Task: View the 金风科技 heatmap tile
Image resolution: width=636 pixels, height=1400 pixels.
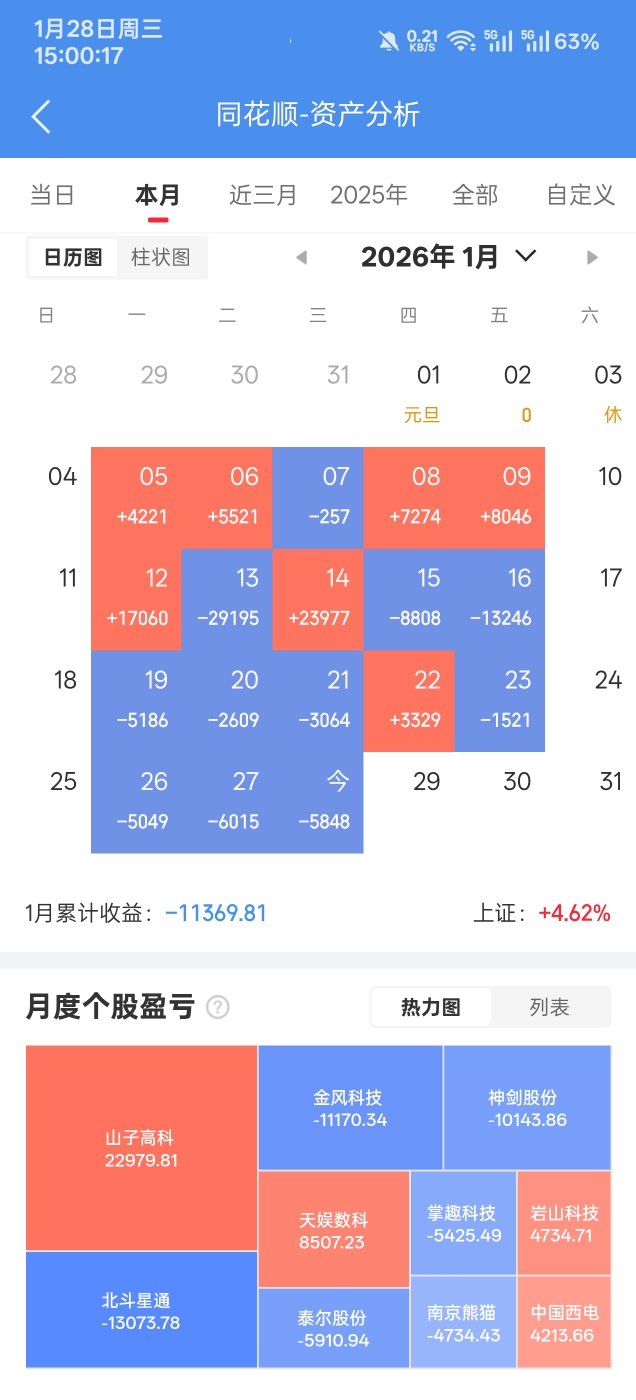Action: pyautogui.click(x=349, y=1108)
